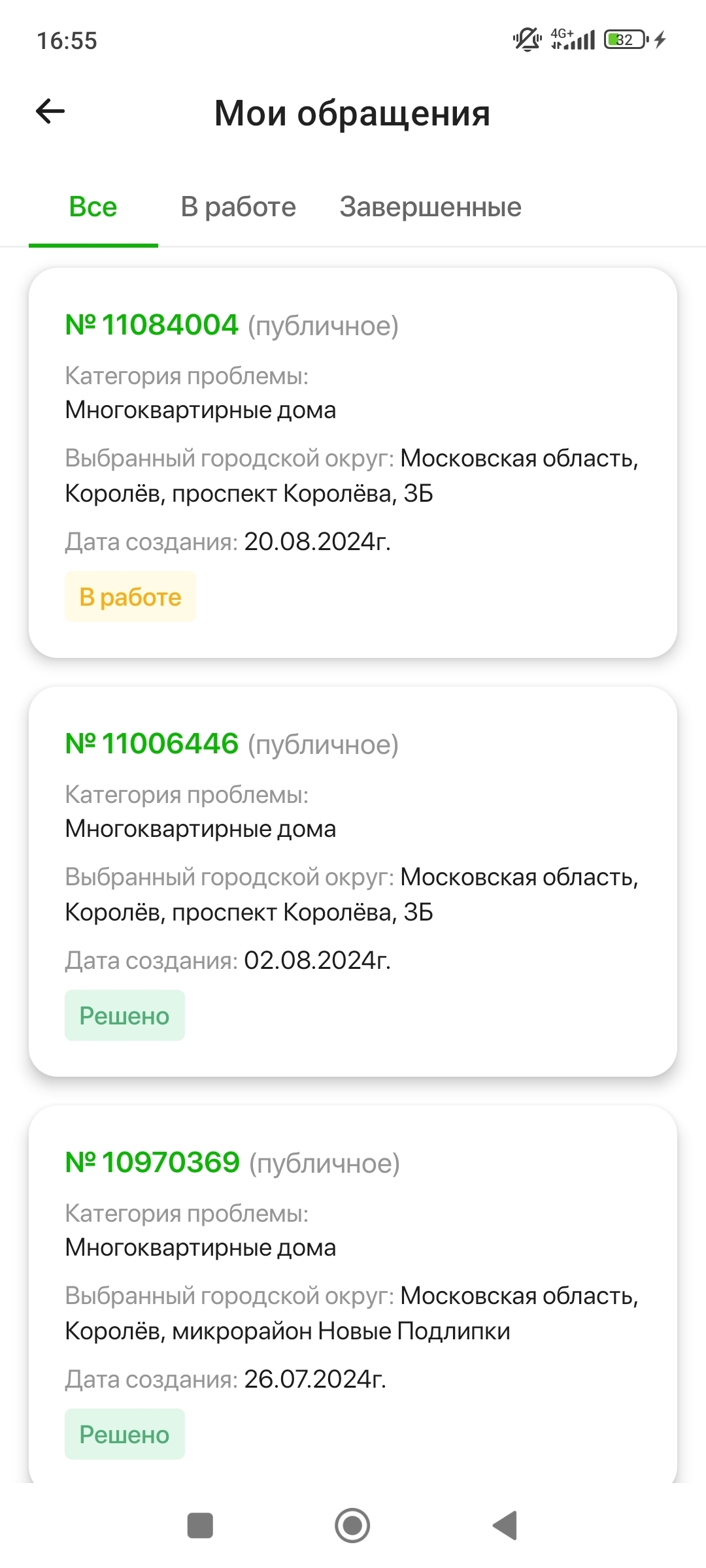Go back using the arrow icon

pos(50,111)
